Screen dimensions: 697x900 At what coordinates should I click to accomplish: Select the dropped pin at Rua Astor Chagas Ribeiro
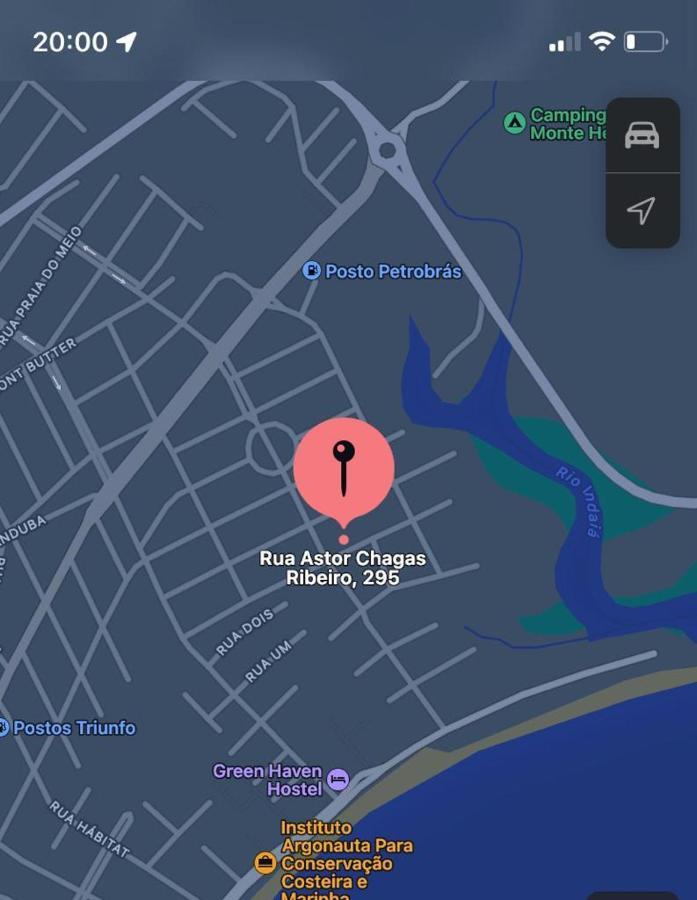(x=344, y=468)
